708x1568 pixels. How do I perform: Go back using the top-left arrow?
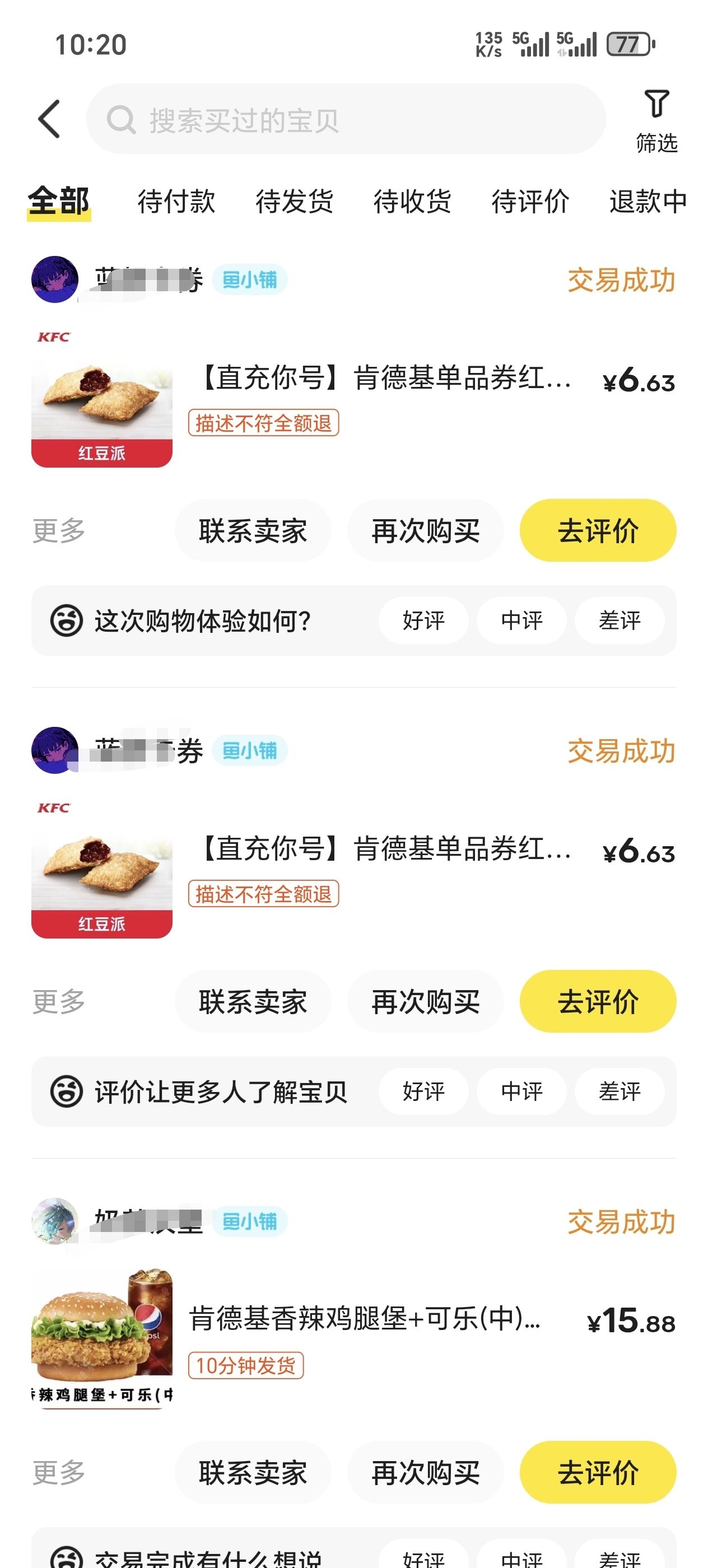click(x=49, y=119)
